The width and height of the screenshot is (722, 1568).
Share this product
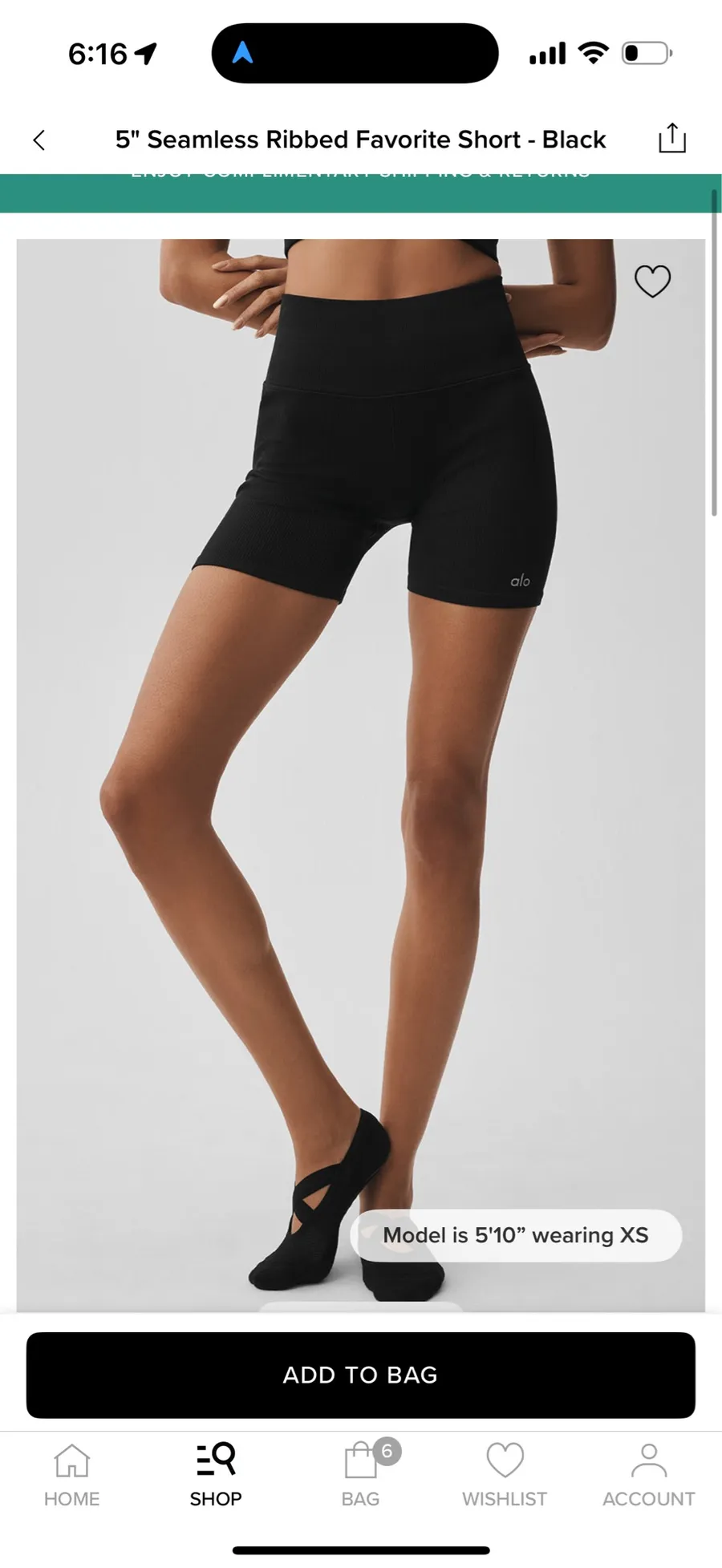coord(672,138)
